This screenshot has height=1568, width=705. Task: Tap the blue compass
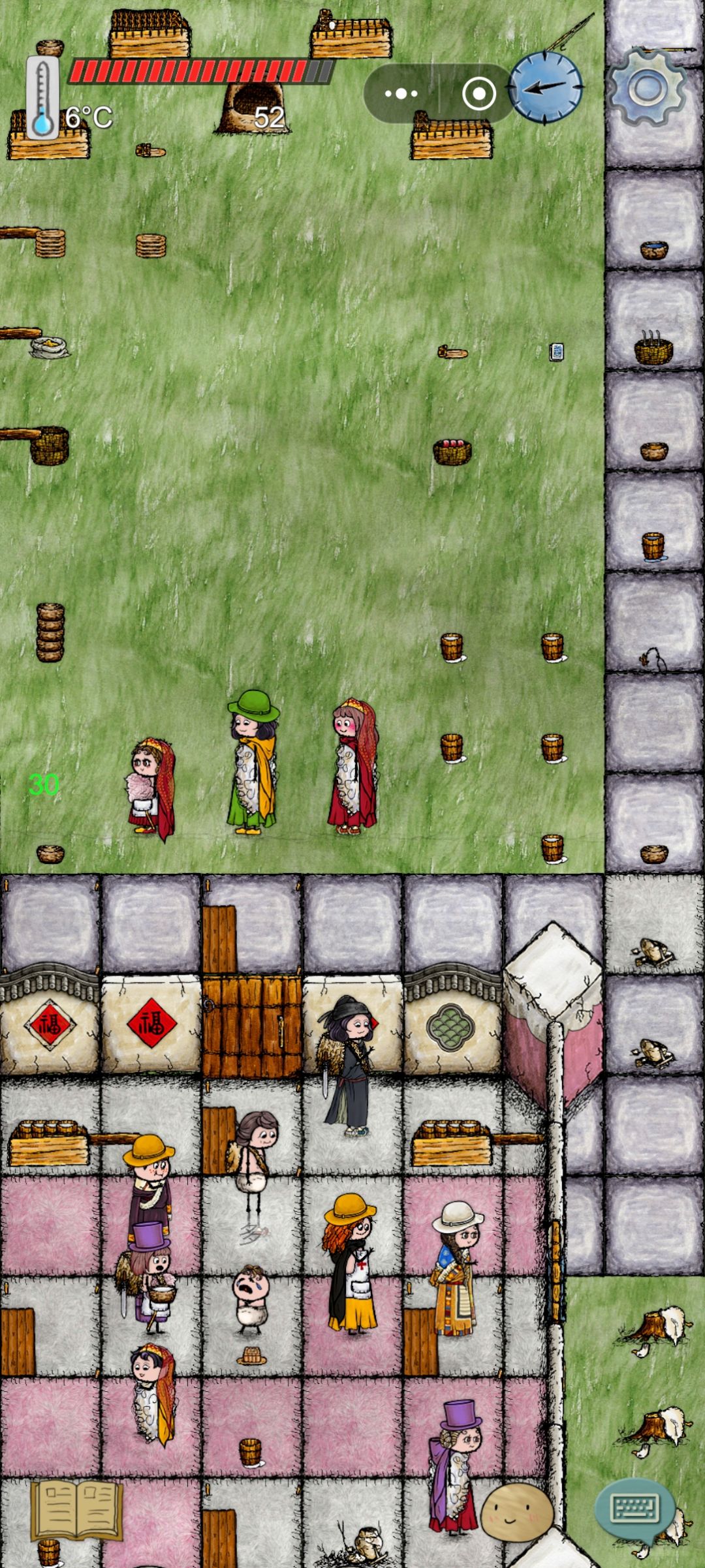coord(545,87)
